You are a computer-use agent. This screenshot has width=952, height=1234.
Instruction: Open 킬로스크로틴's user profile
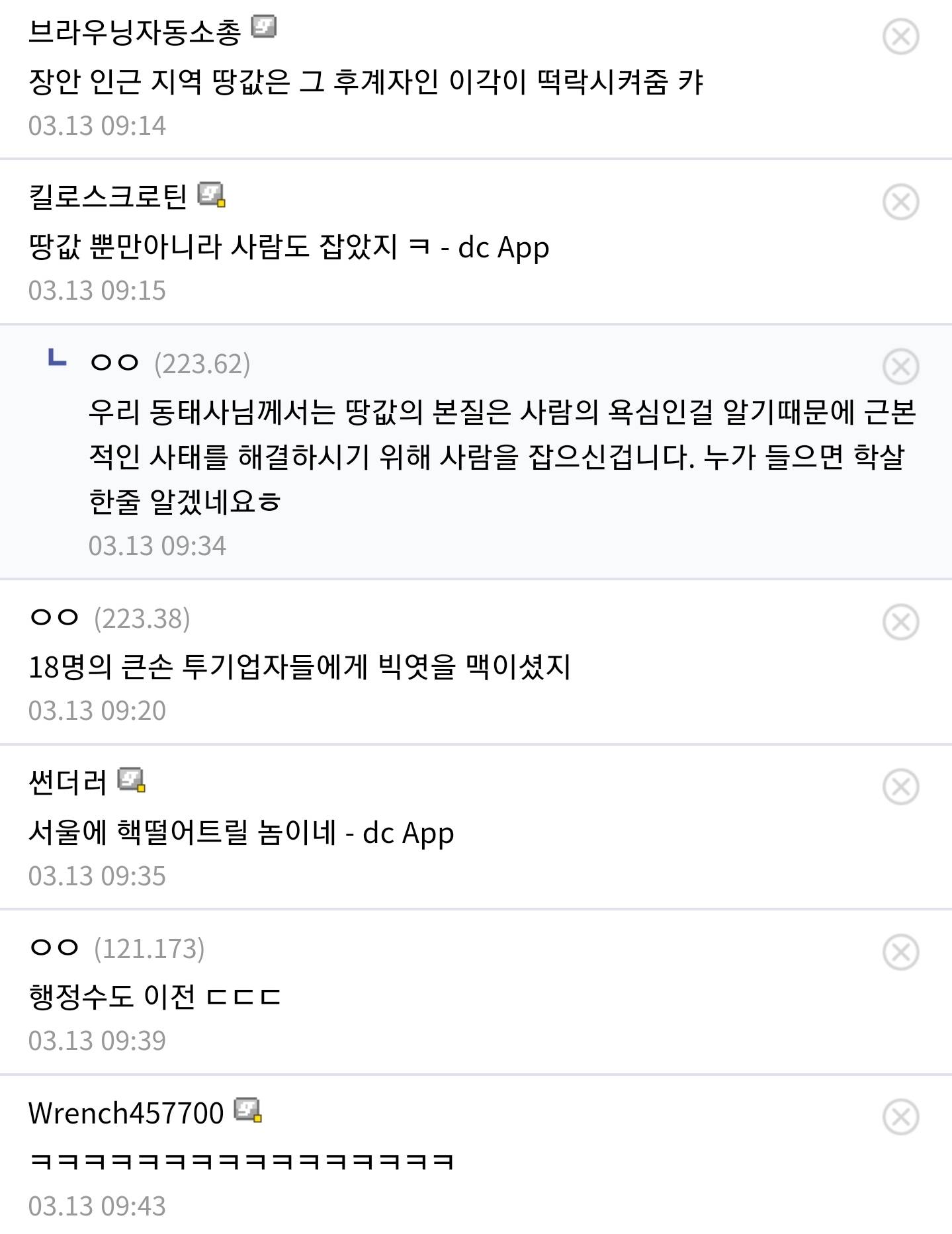click(108, 197)
